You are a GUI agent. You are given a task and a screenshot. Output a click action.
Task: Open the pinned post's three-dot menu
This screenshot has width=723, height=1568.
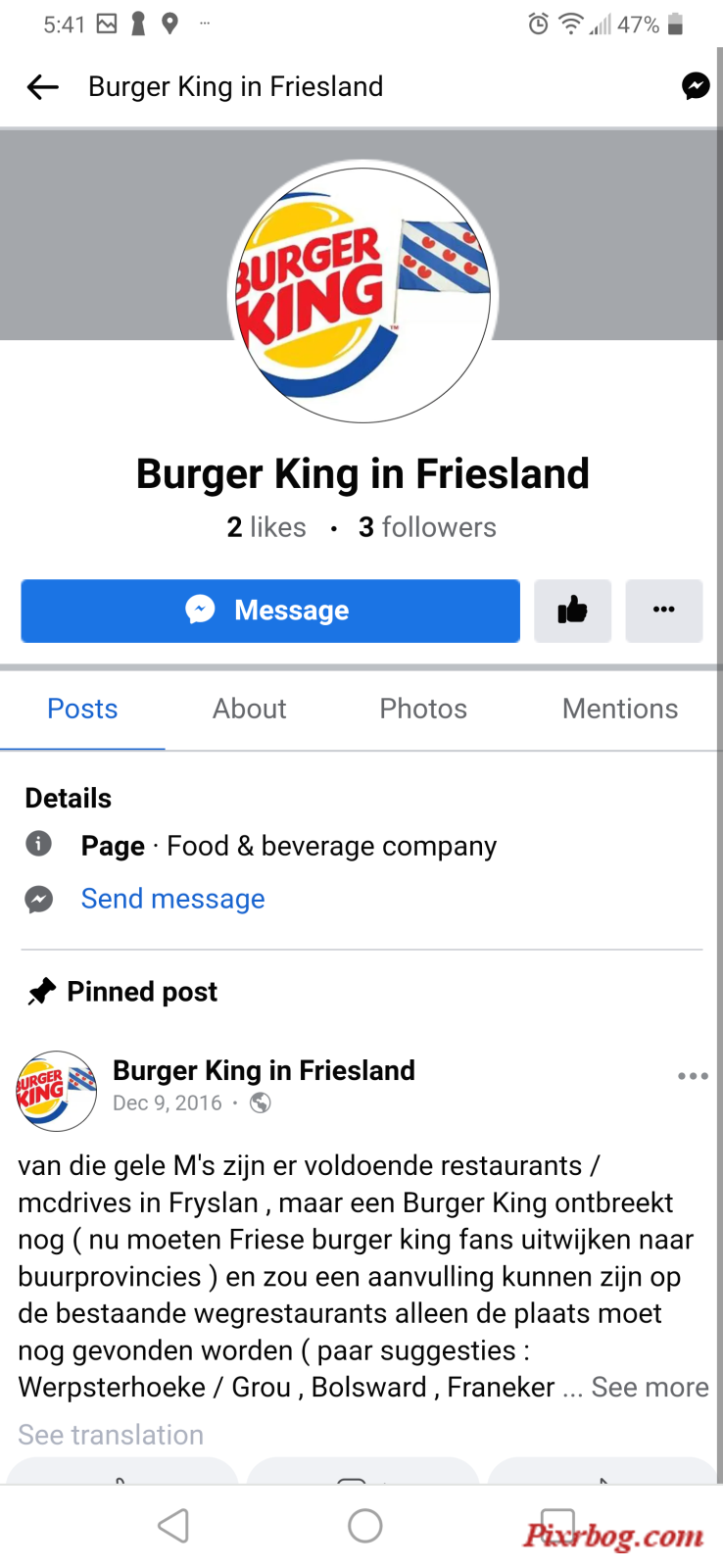pyautogui.click(x=693, y=1076)
